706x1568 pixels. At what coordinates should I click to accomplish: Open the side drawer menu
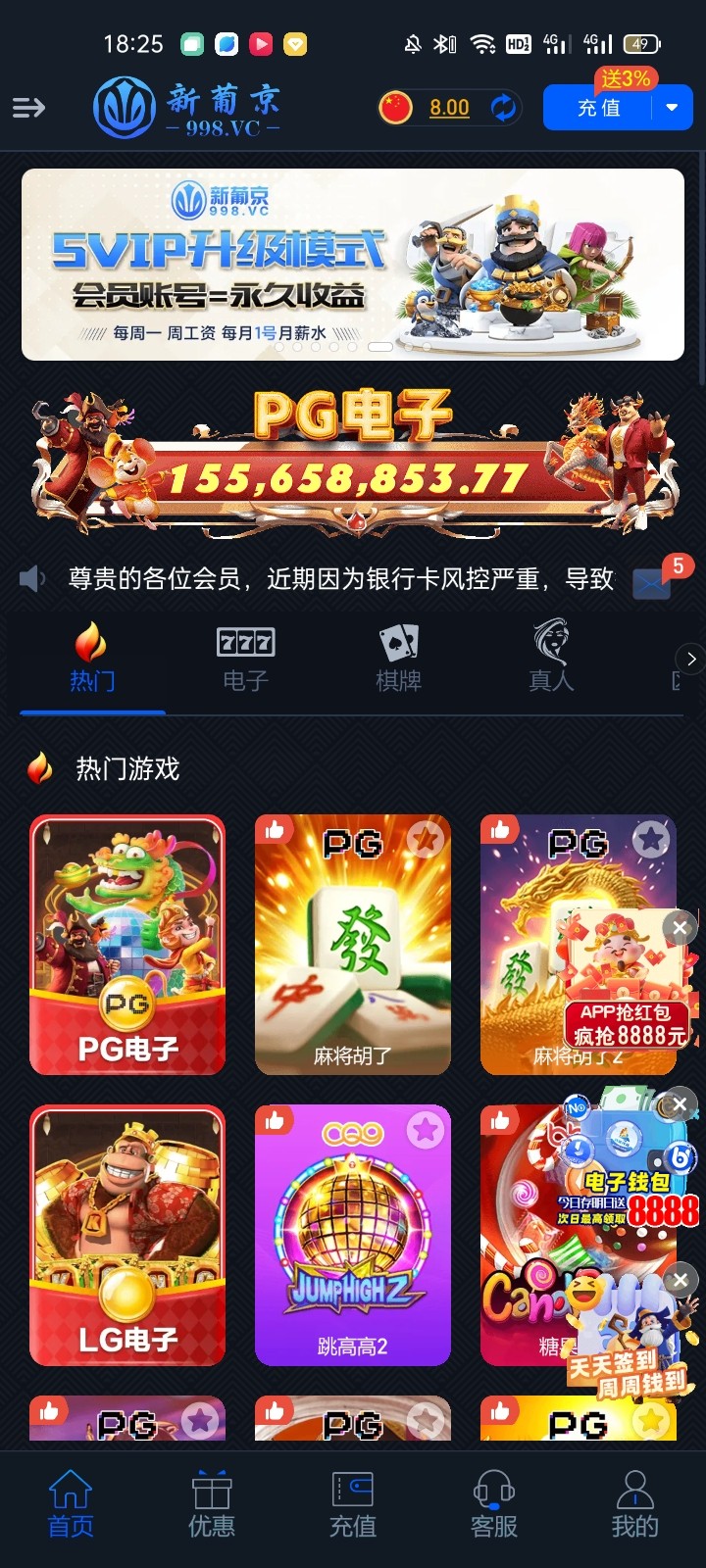pyautogui.click(x=28, y=108)
